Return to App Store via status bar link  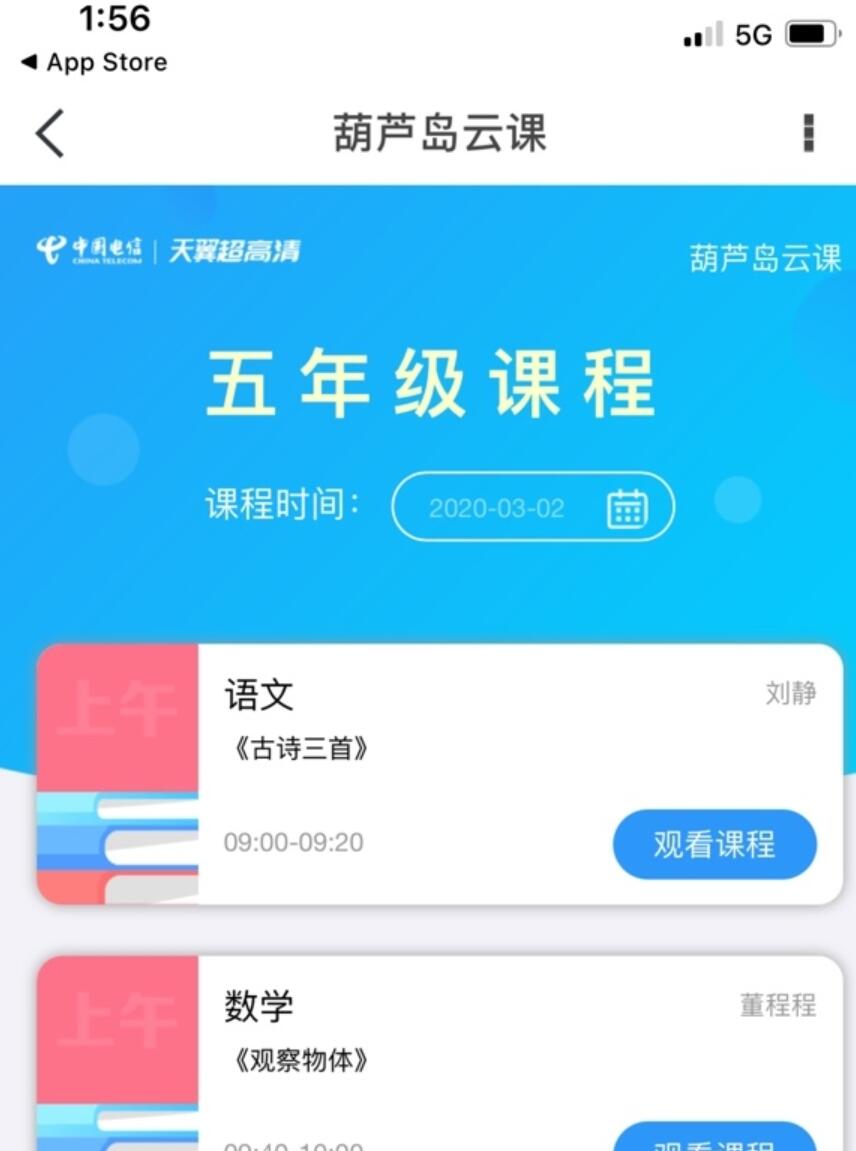(94, 63)
